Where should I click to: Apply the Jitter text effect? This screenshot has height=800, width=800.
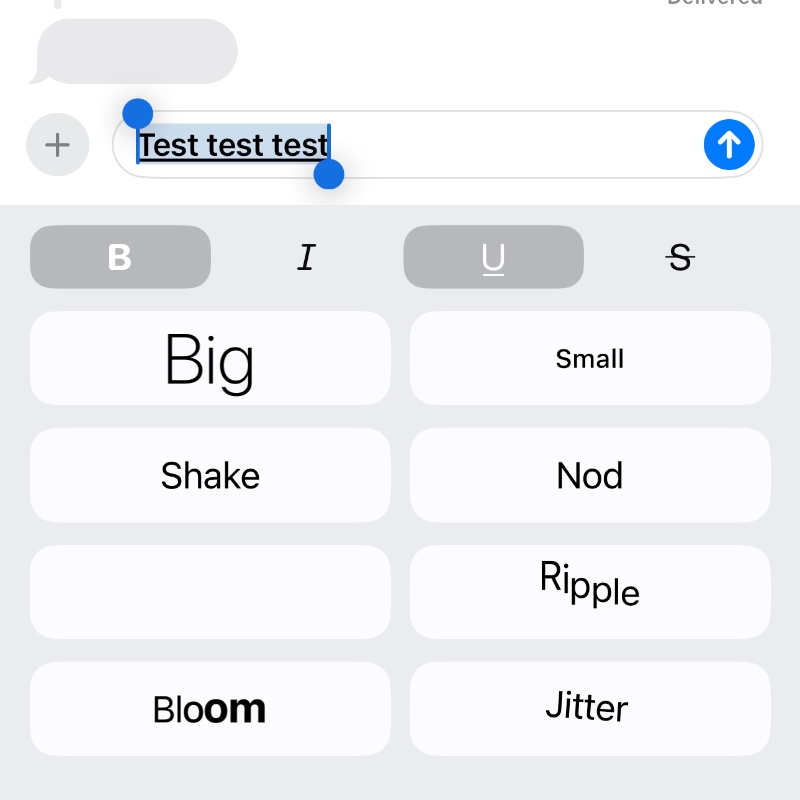coord(590,709)
